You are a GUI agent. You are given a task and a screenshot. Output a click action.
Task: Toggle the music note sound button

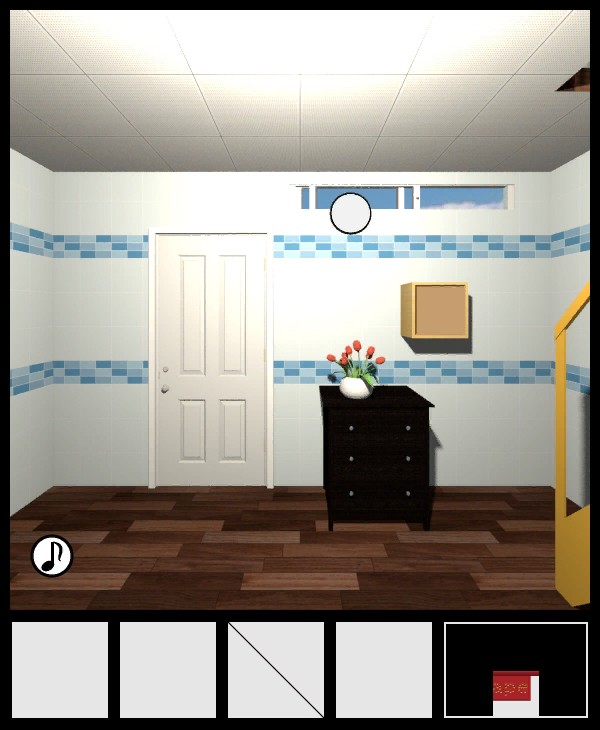click(x=52, y=556)
